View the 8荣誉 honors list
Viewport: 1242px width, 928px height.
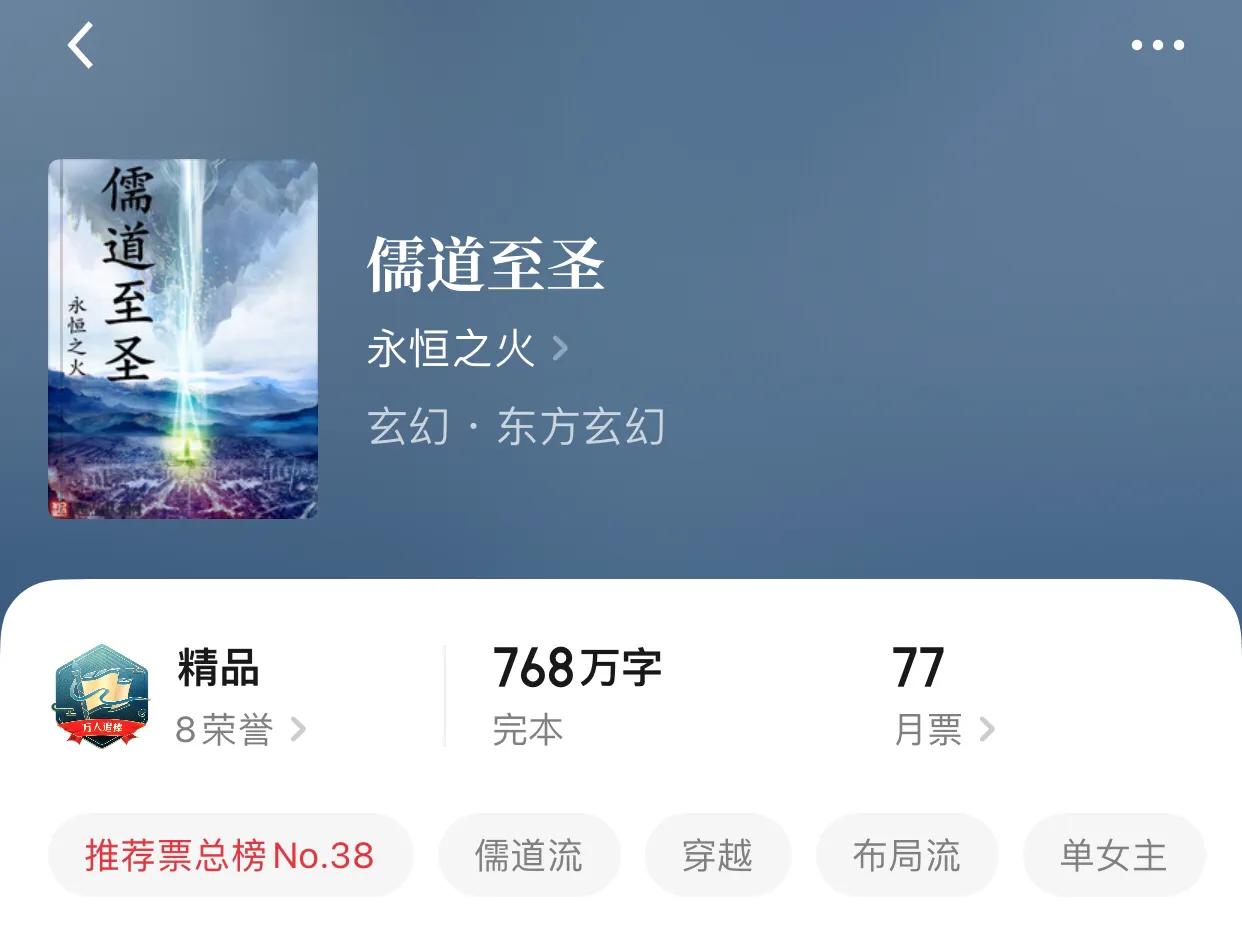click(x=240, y=730)
